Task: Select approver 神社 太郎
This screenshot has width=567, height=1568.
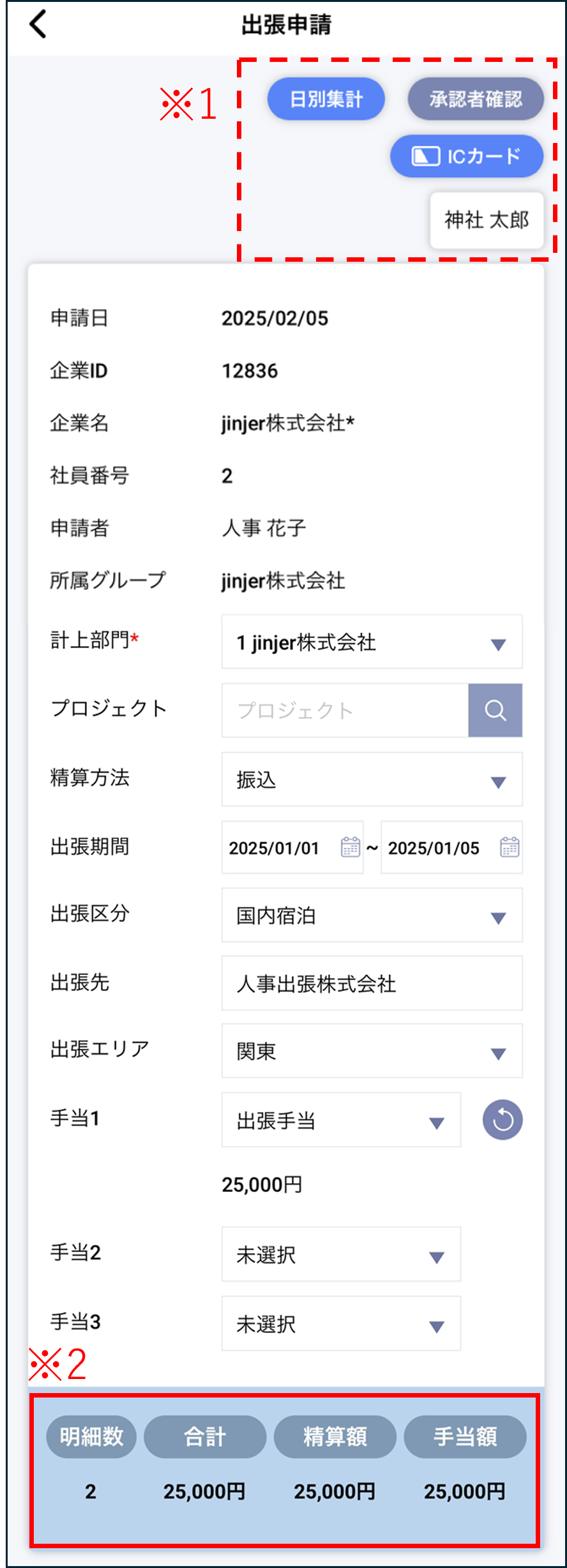Action: click(487, 221)
